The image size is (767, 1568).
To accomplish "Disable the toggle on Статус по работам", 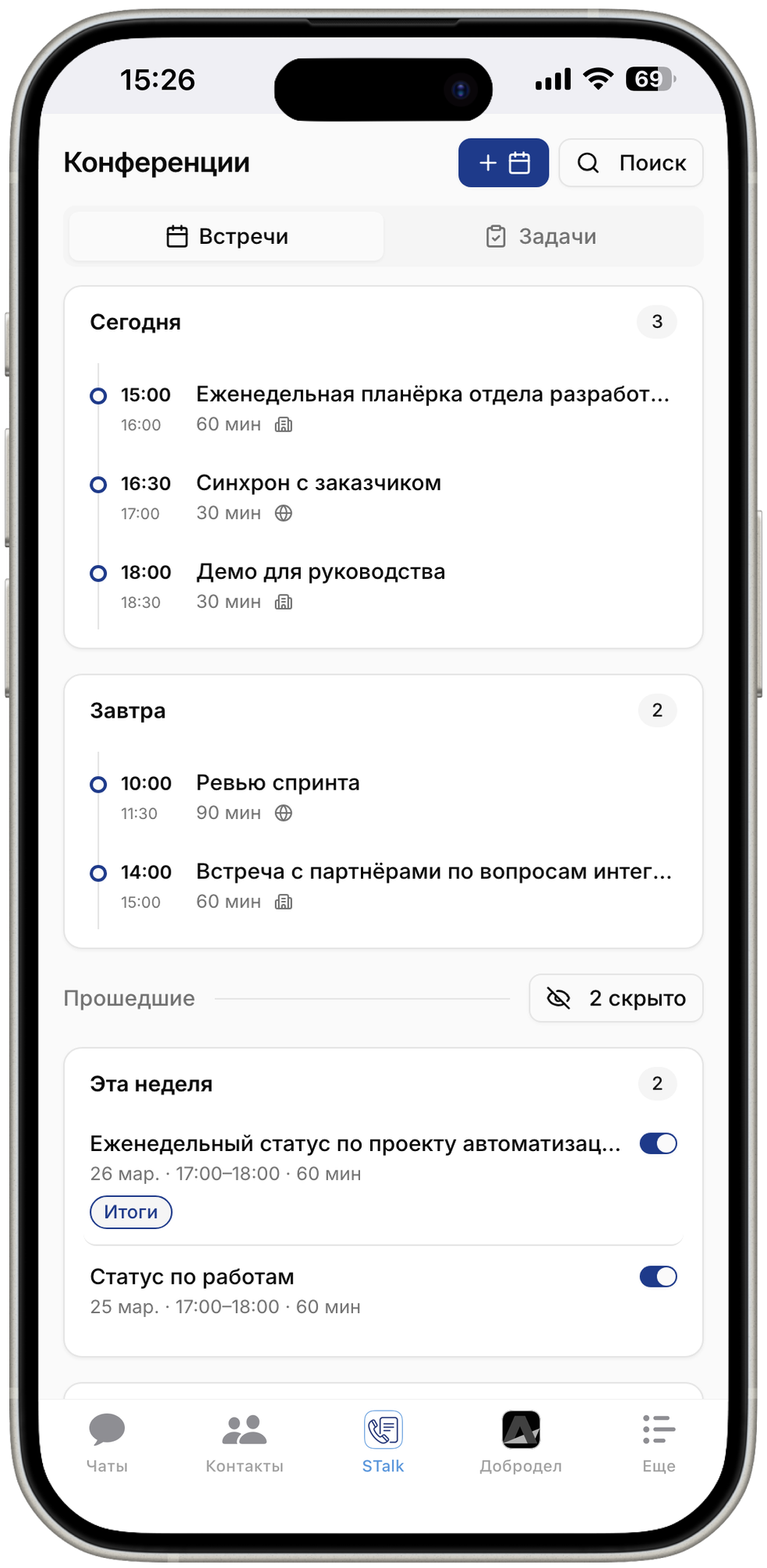I will 657,1277.
